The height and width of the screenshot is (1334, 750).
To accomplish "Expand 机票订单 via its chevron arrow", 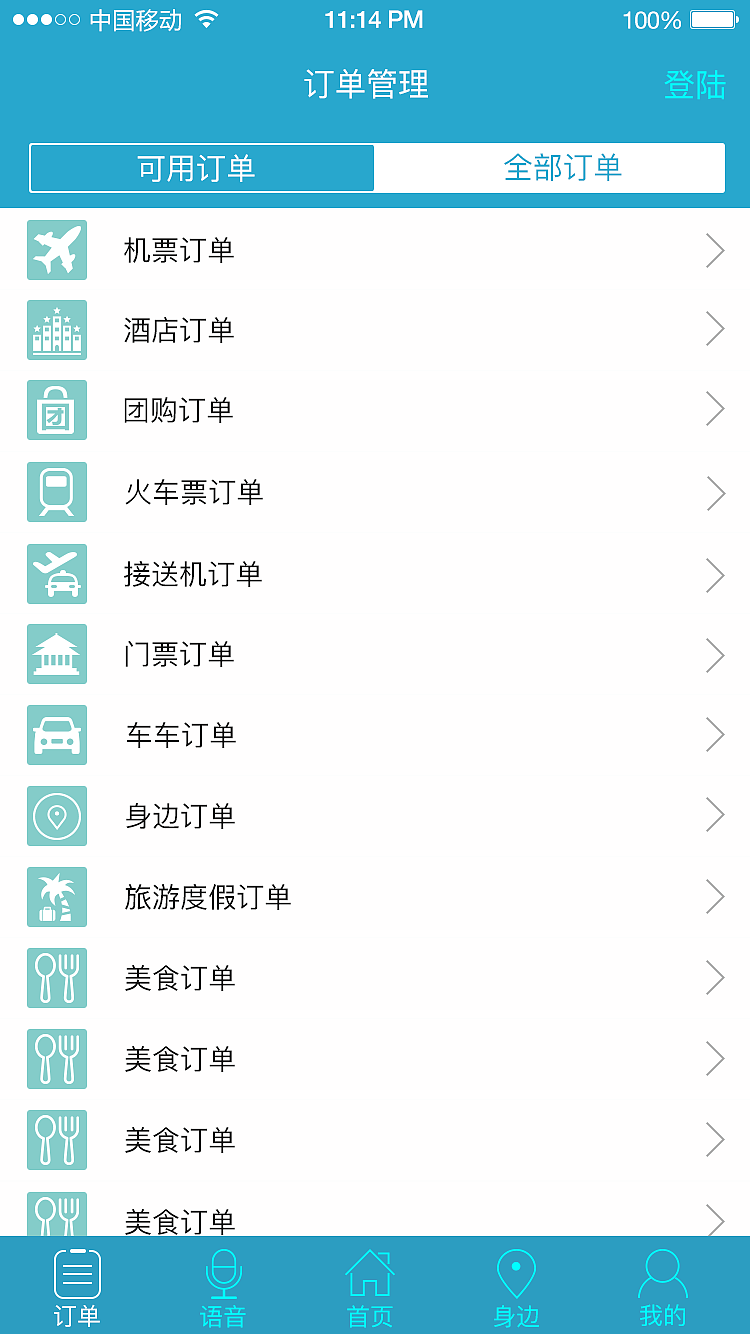I will coord(714,250).
